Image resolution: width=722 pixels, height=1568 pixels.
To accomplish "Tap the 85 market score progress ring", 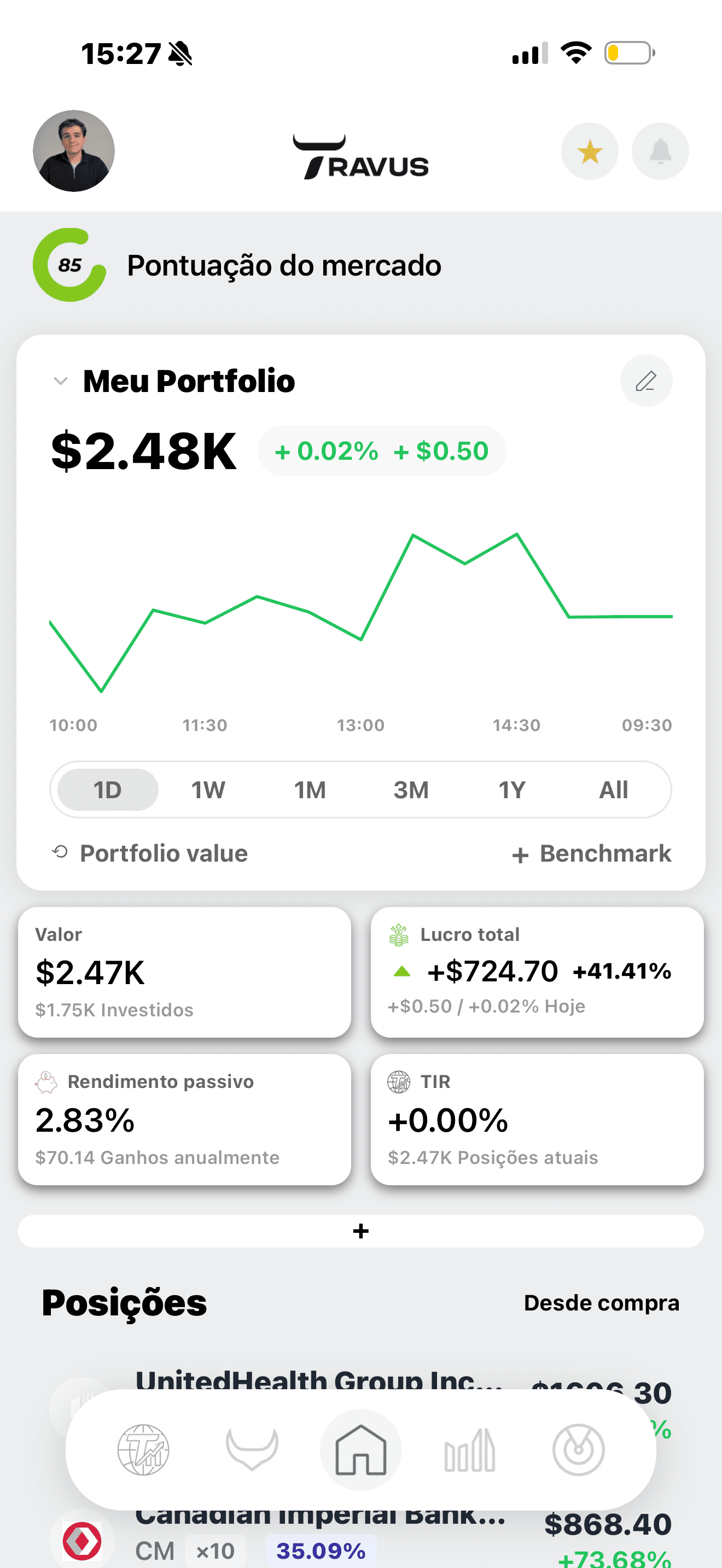I will pos(69,265).
